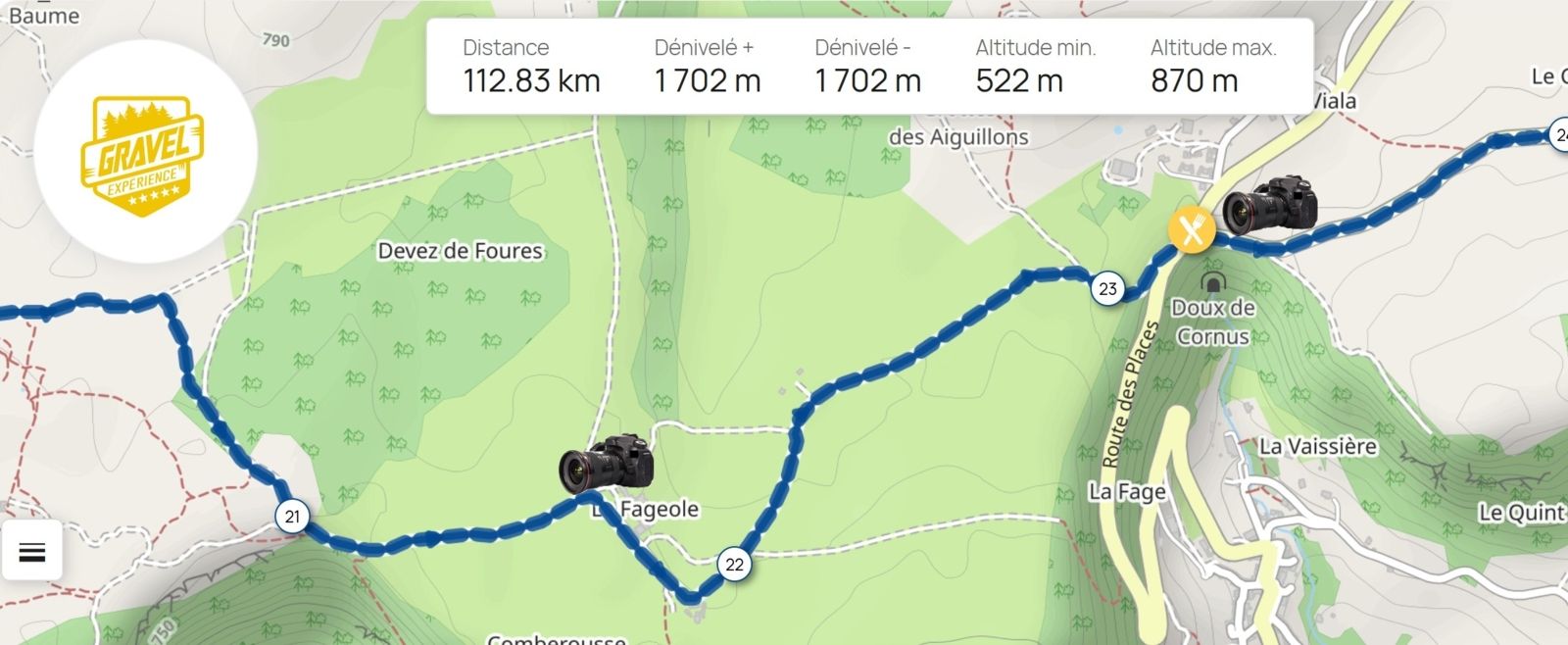Tap the camera marker near Doux de Cornus
Viewport: 1568px width, 645px height.
(x=1269, y=206)
